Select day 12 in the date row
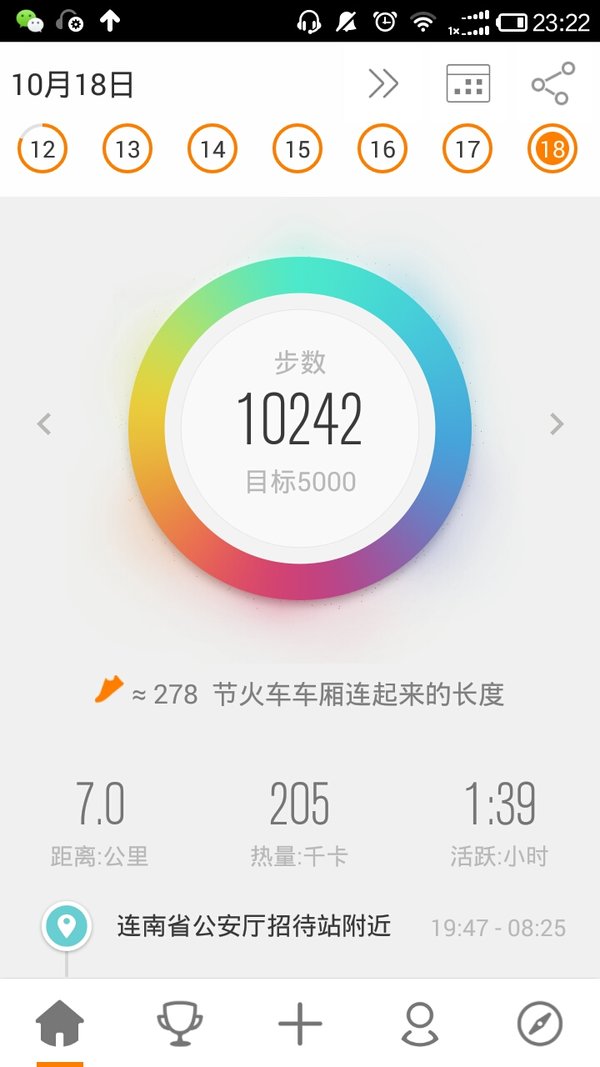600x1067 pixels. (x=42, y=148)
